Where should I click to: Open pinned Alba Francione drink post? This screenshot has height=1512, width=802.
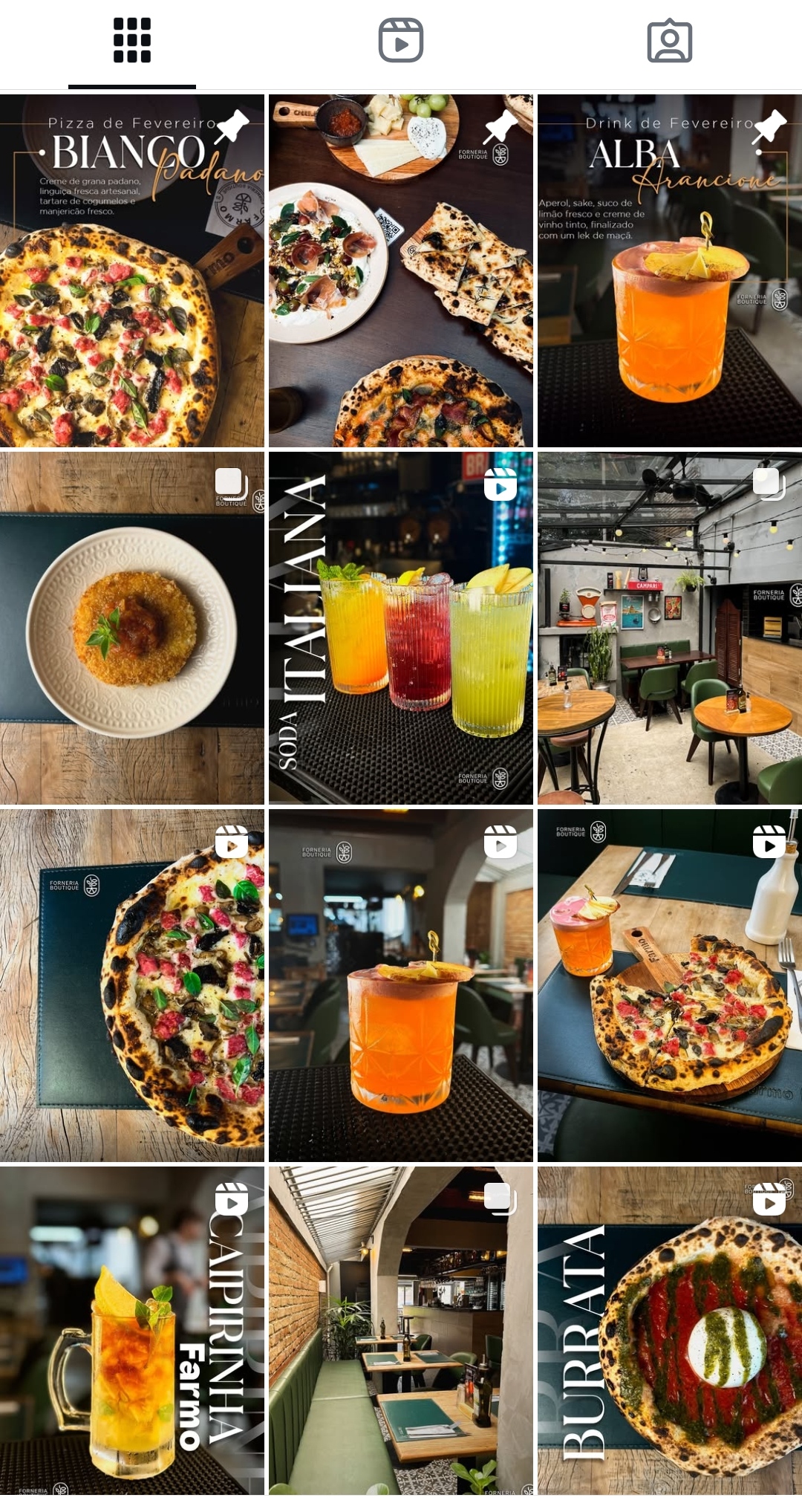click(x=669, y=270)
